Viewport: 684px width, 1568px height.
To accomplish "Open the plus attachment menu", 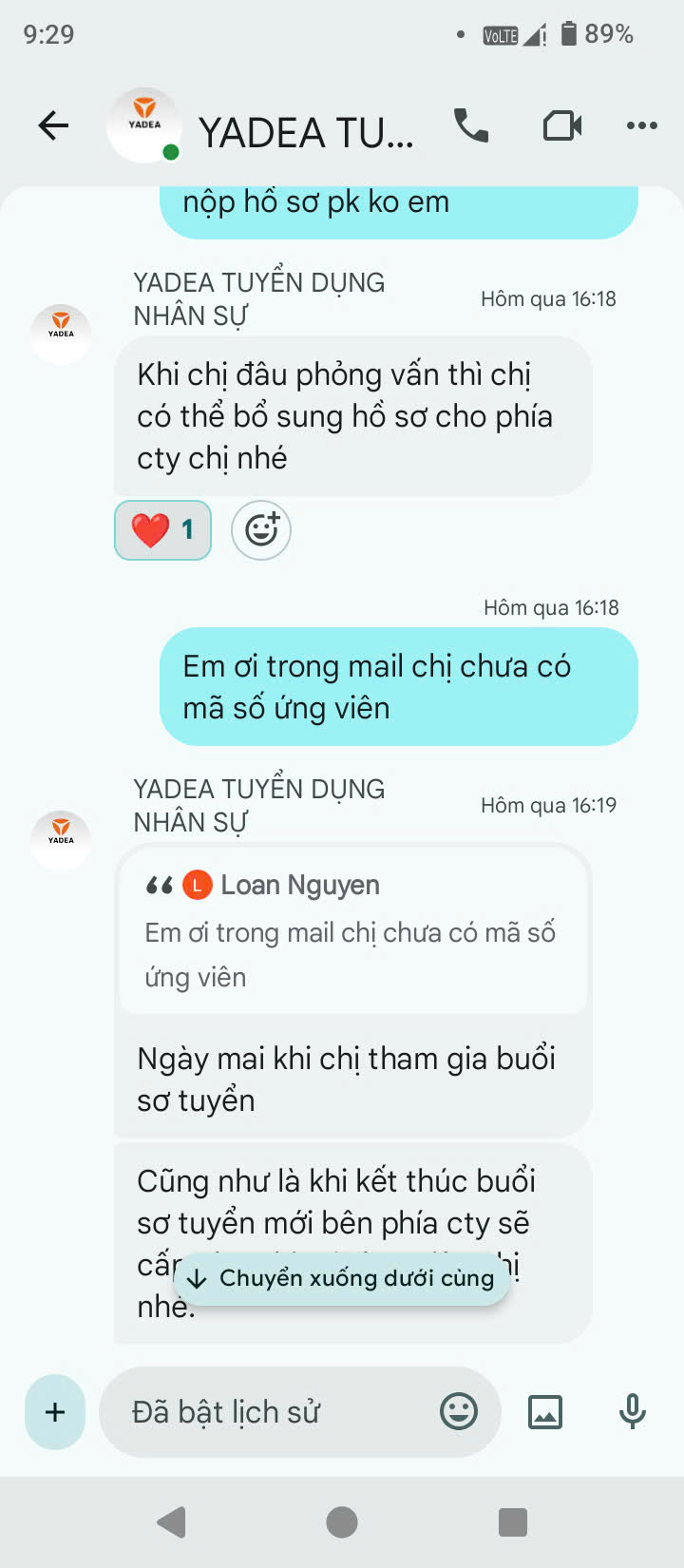I will [x=55, y=1412].
